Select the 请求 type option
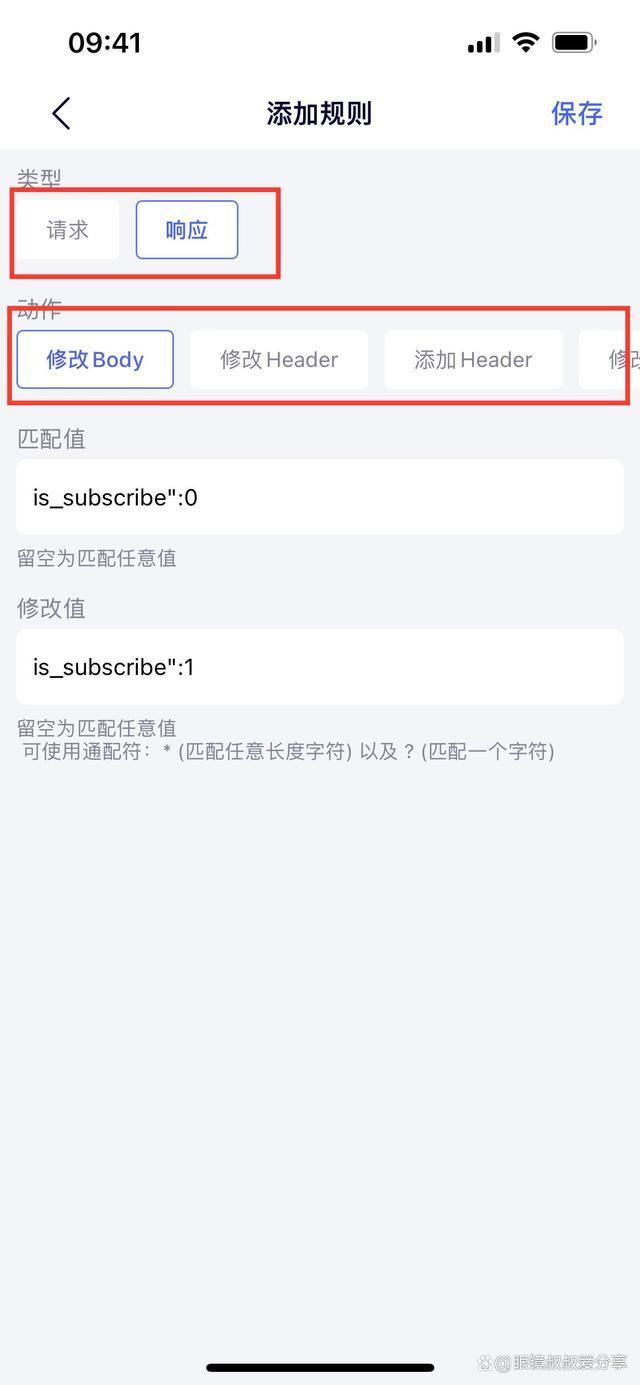The image size is (640, 1385). (x=68, y=230)
